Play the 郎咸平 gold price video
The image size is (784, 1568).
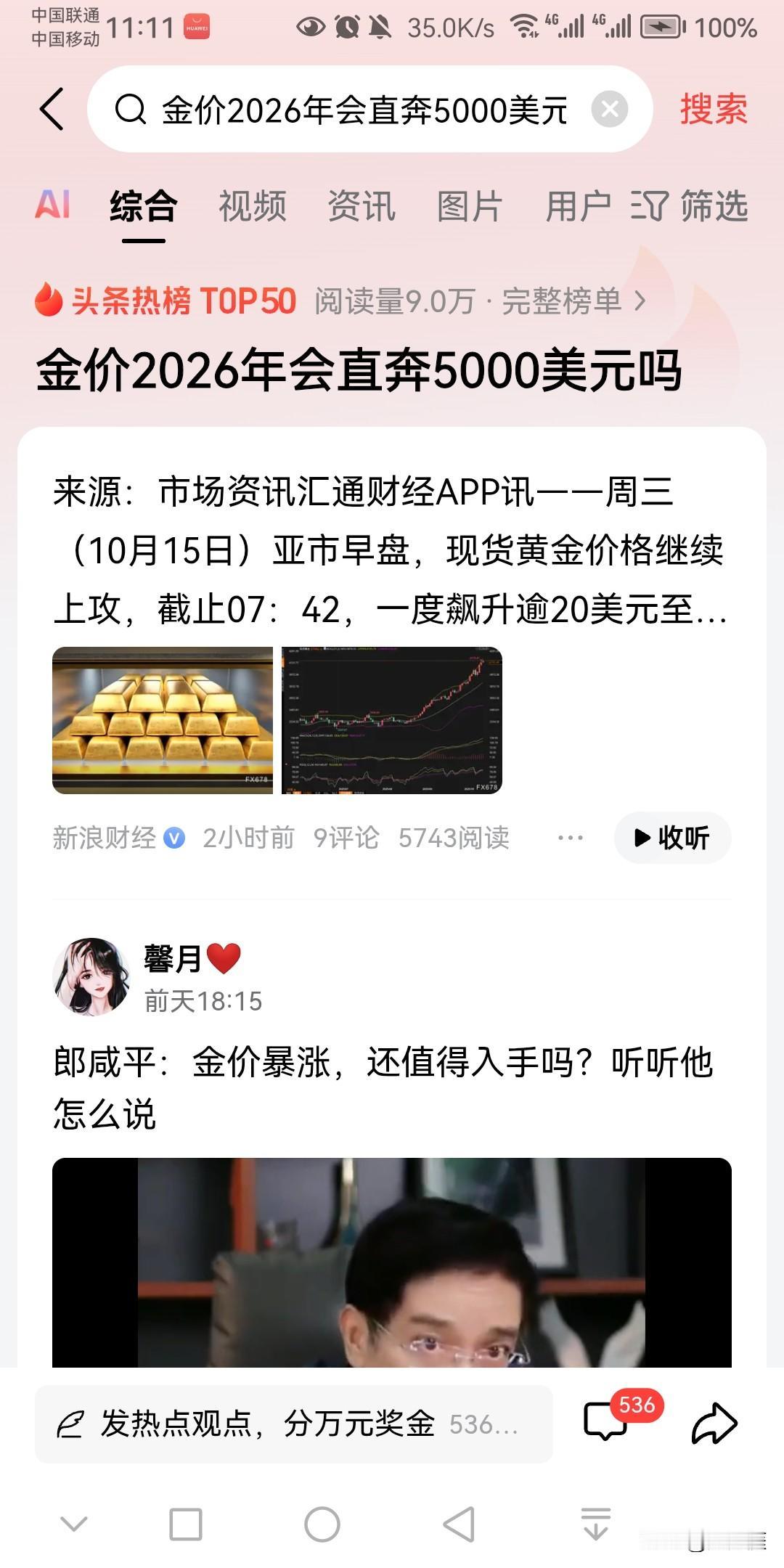[x=391, y=1263]
